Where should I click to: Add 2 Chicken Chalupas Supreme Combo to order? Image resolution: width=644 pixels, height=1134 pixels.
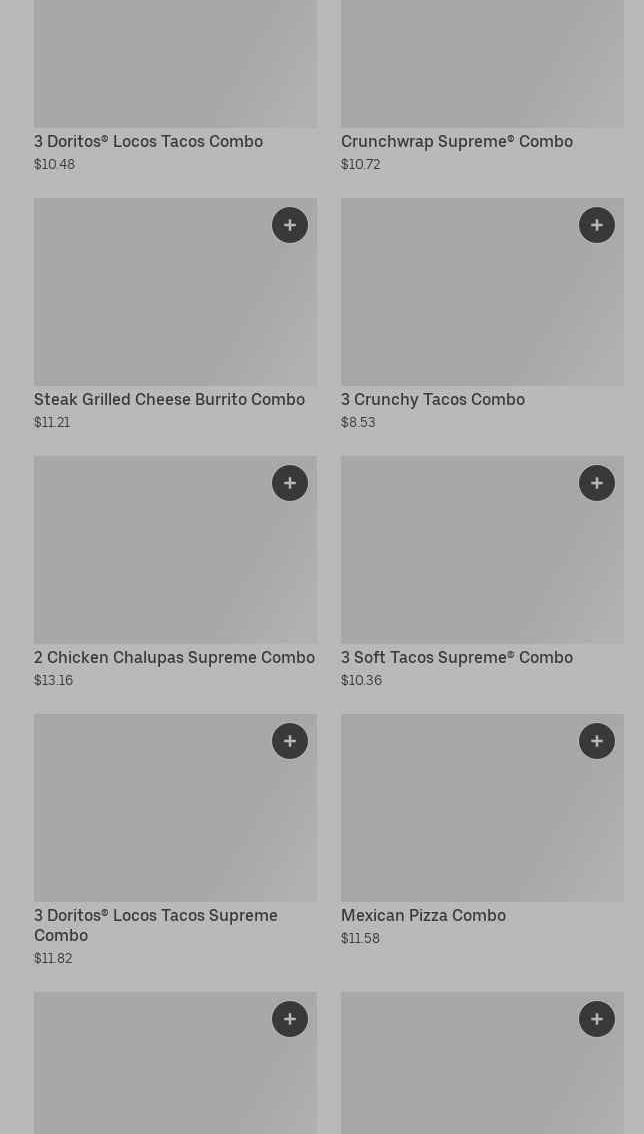tap(290, 483)
